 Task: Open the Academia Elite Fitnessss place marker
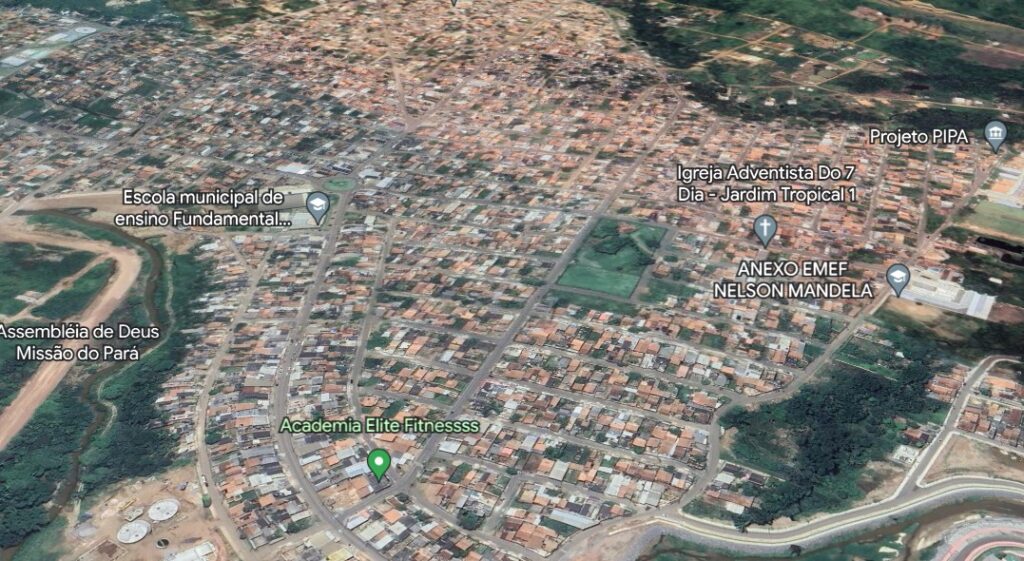tap(378, 462)
